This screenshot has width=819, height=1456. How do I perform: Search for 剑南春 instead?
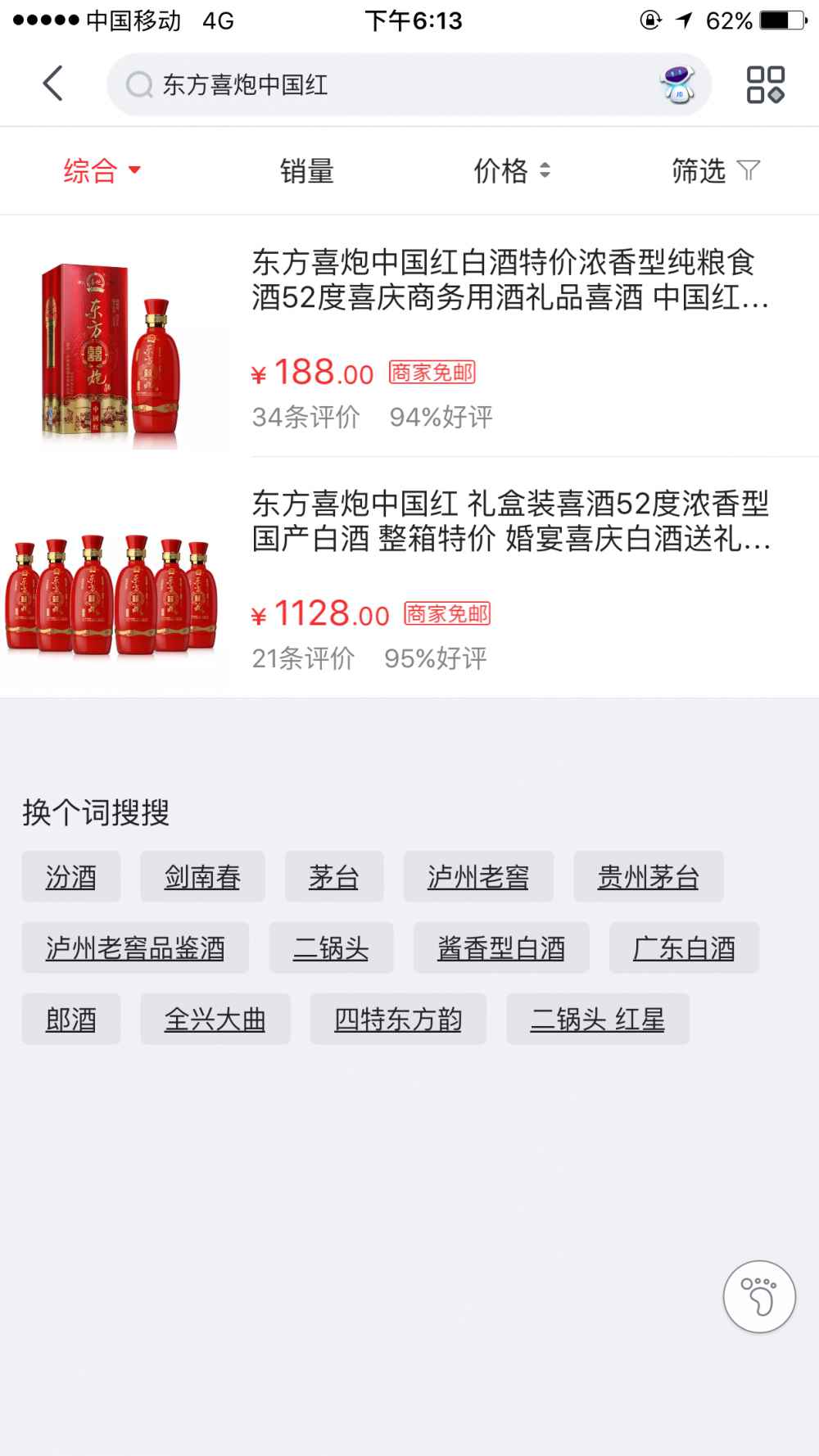202,876
